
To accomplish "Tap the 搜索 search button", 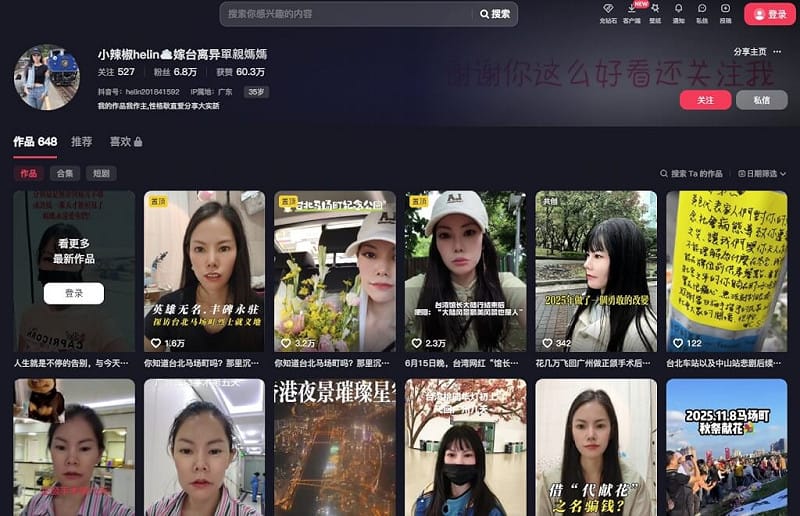I will [496, 14].
